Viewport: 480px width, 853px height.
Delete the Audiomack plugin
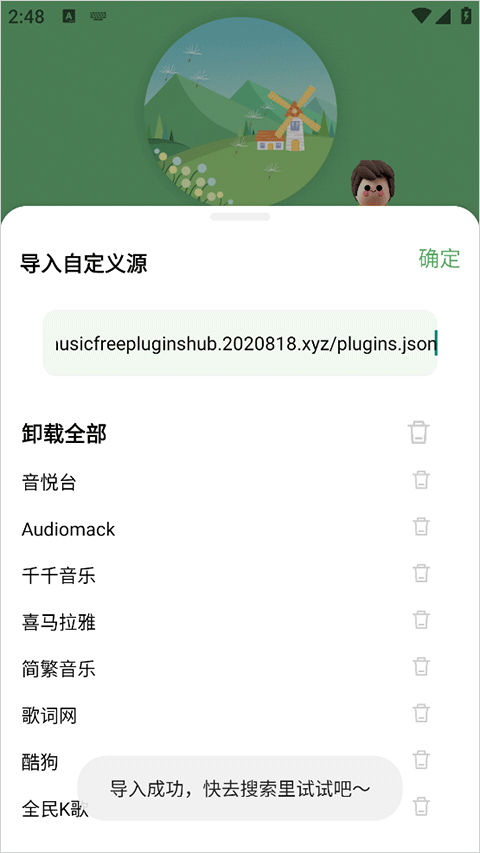tap(421, 527)
